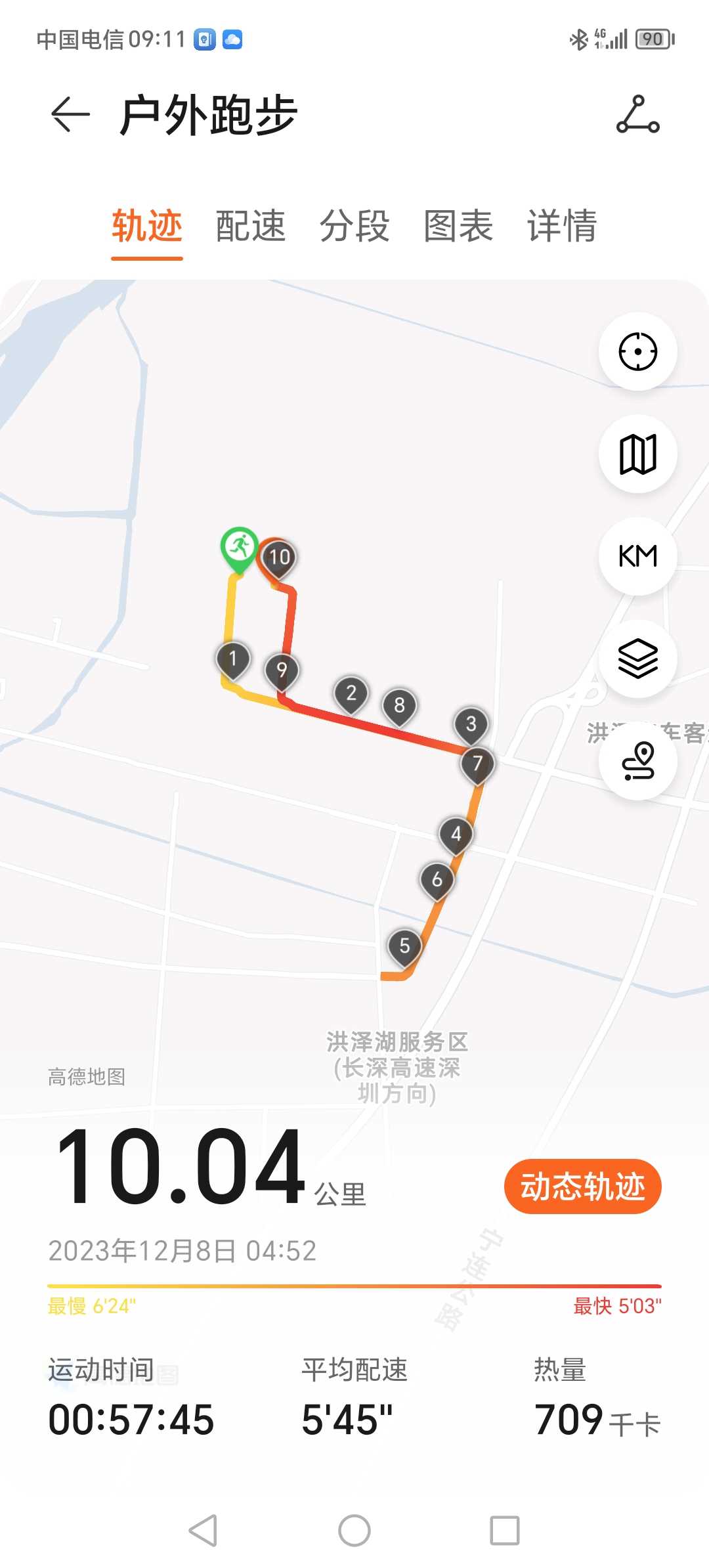Open the route share icon in the header

pyautogui.click(x=637, y=115)
